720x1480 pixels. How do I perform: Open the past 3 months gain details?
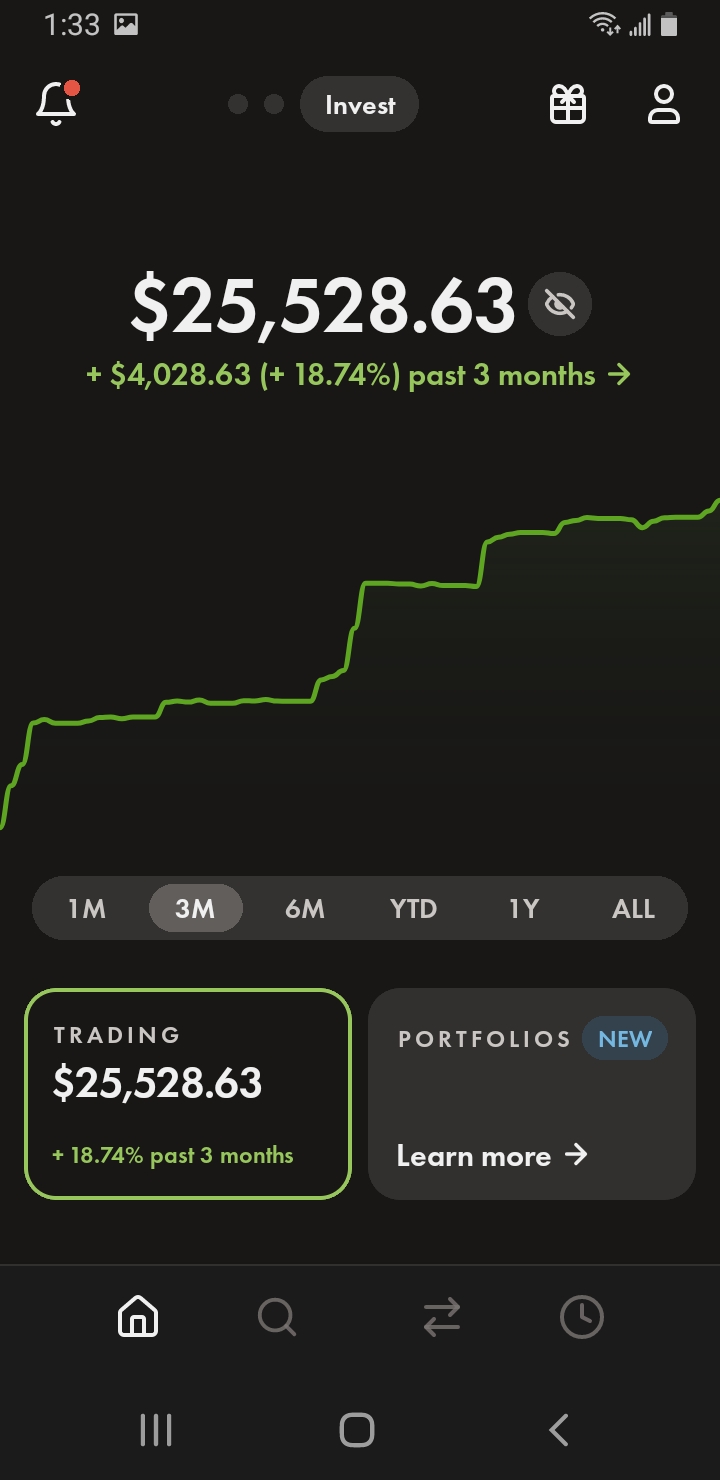pyautogui.click(x=358, y=376)
